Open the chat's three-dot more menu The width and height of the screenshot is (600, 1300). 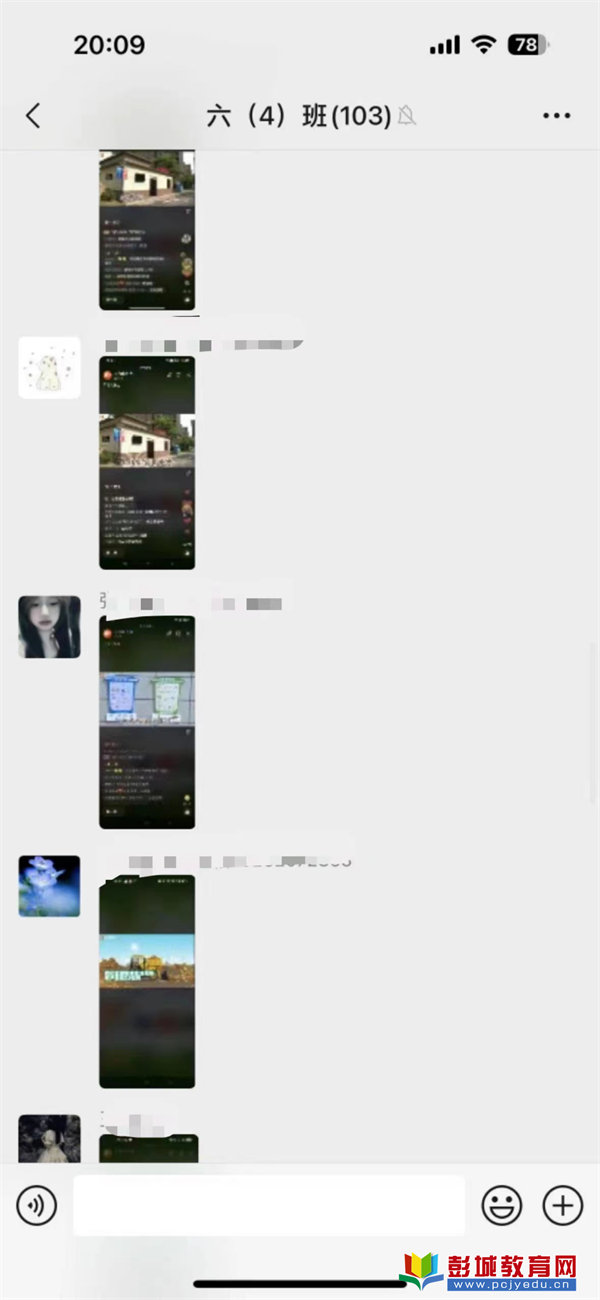point(556,116)
